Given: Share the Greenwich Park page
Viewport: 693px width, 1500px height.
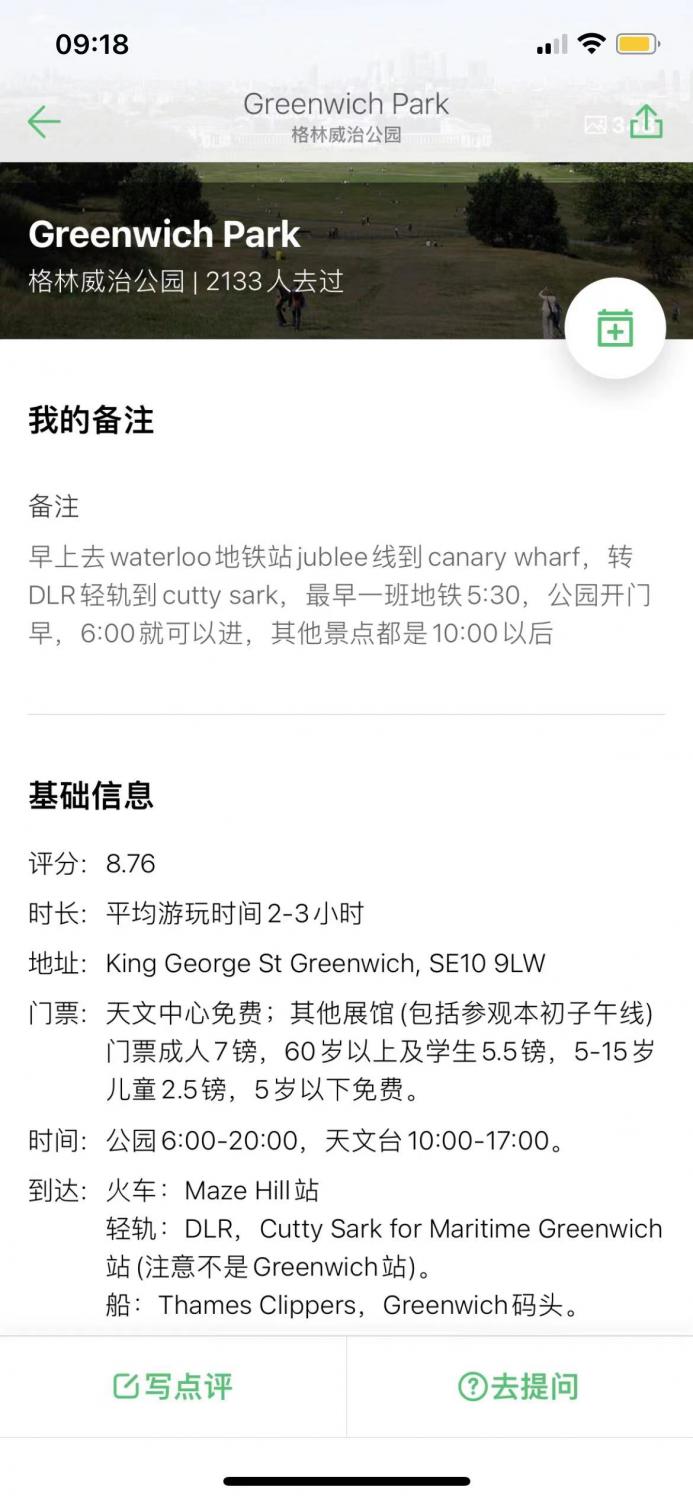Looking at the screenshot, I should [x=647, y=121].
